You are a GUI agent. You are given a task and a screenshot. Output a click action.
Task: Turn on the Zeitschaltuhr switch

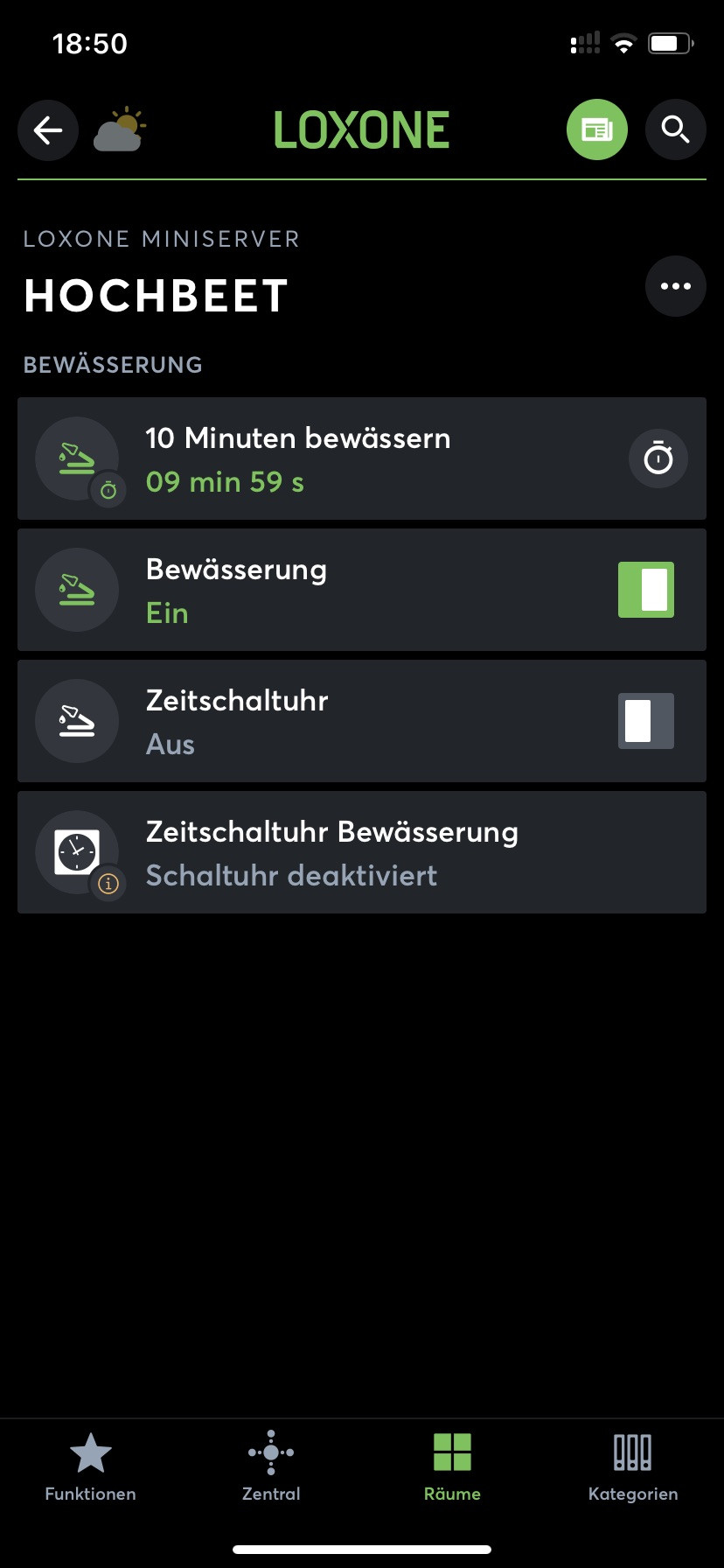[x=646, y=721]
